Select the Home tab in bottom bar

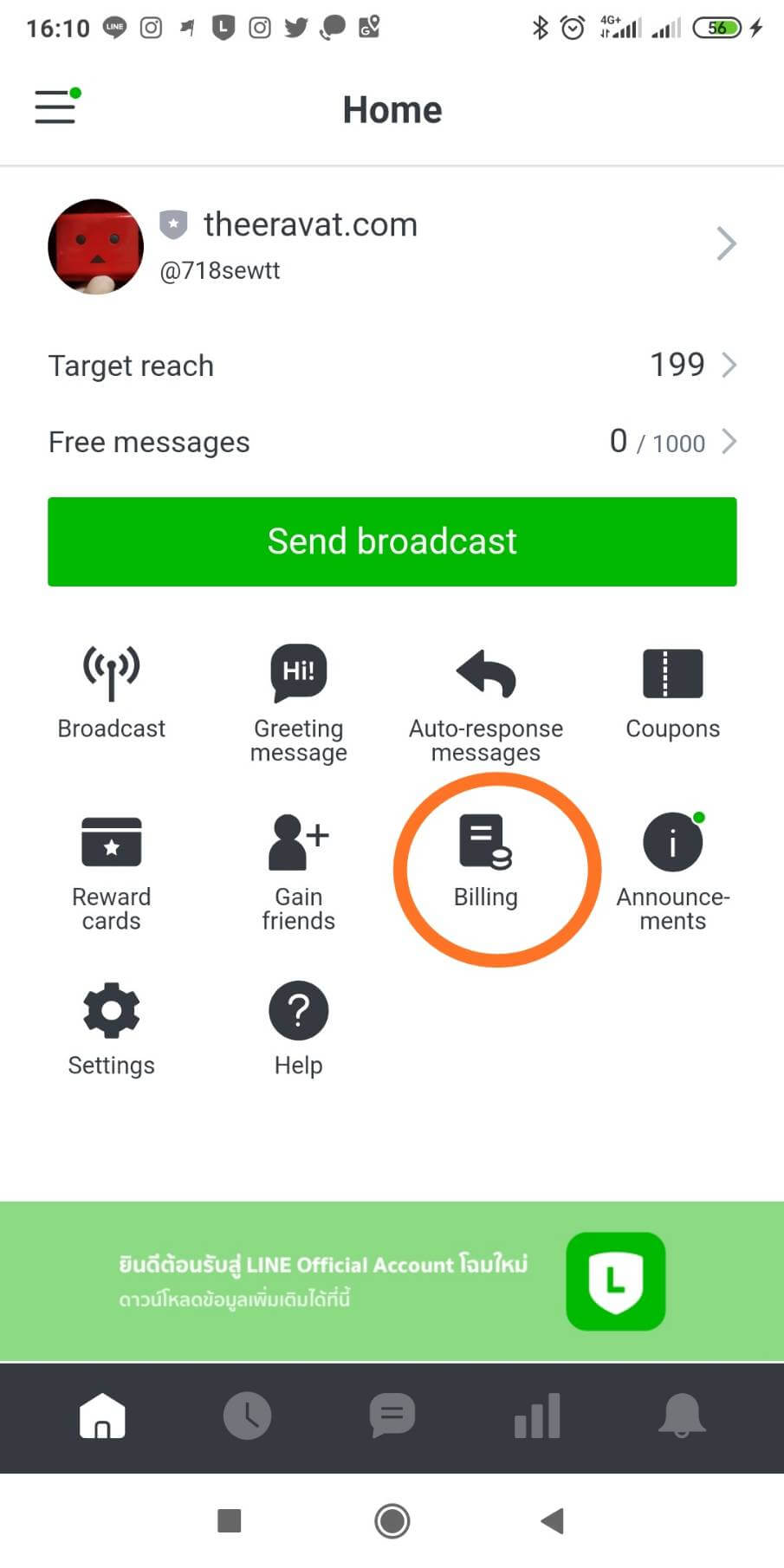[102, 1416]
